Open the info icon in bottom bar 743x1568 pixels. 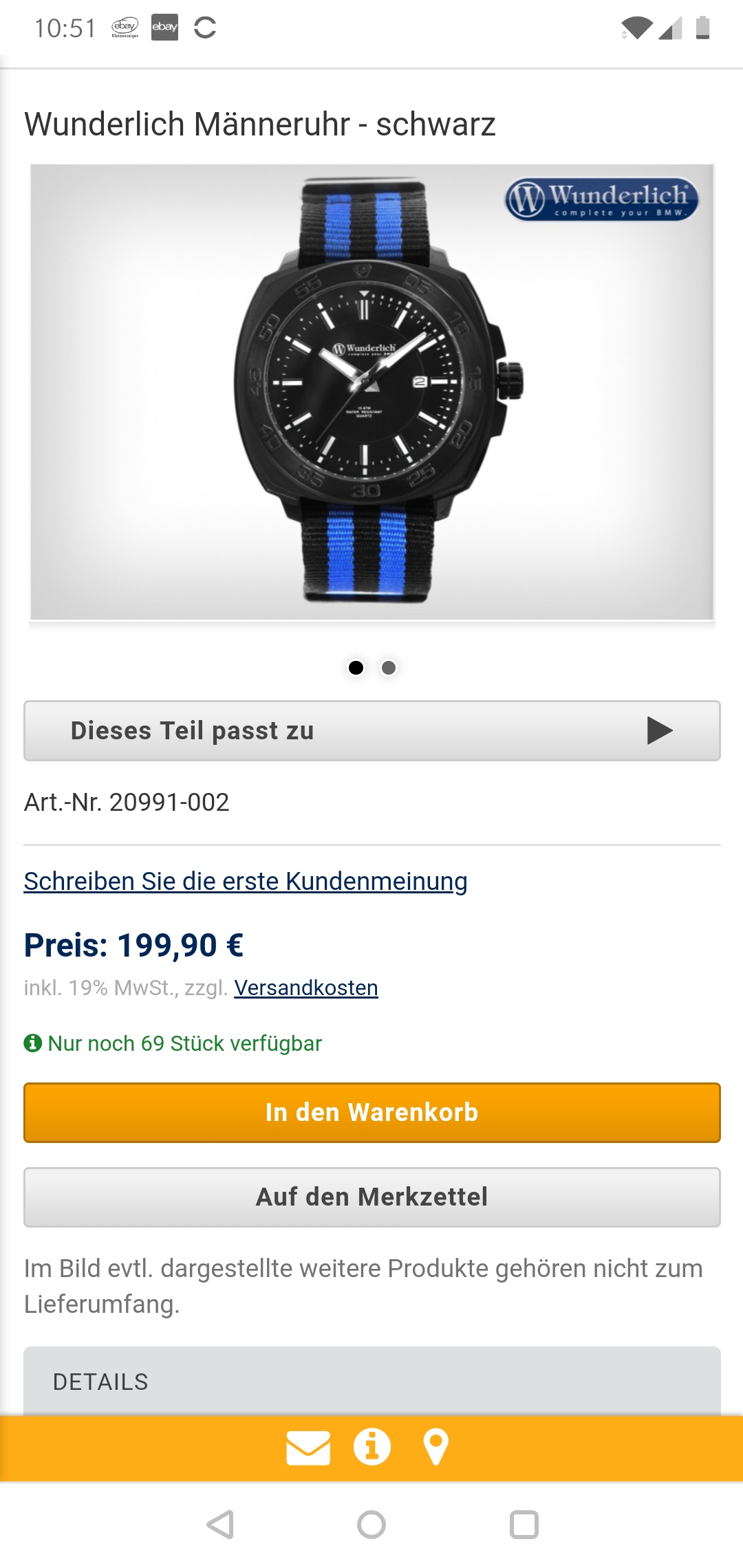(x=371, y=1447)
